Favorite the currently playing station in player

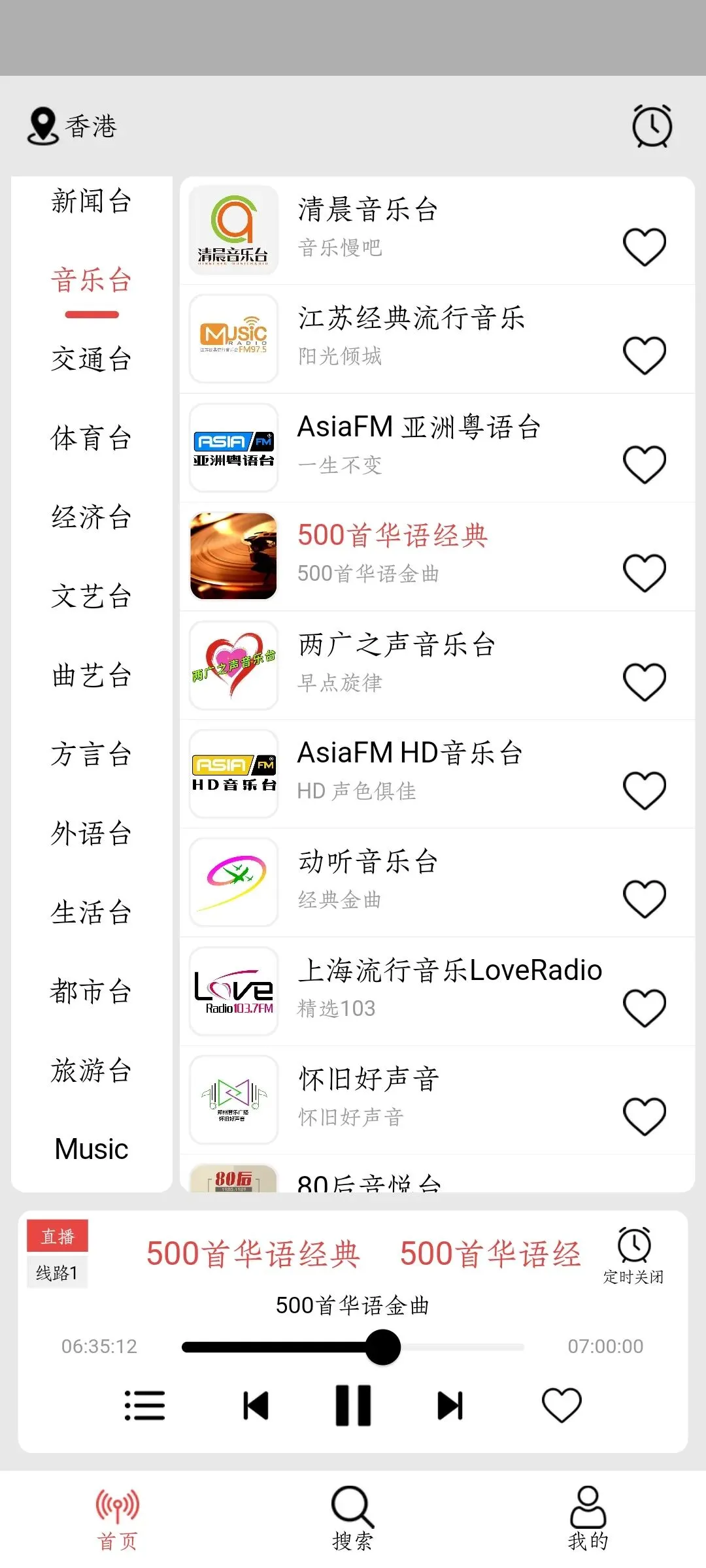click(x=562, y=1405)
